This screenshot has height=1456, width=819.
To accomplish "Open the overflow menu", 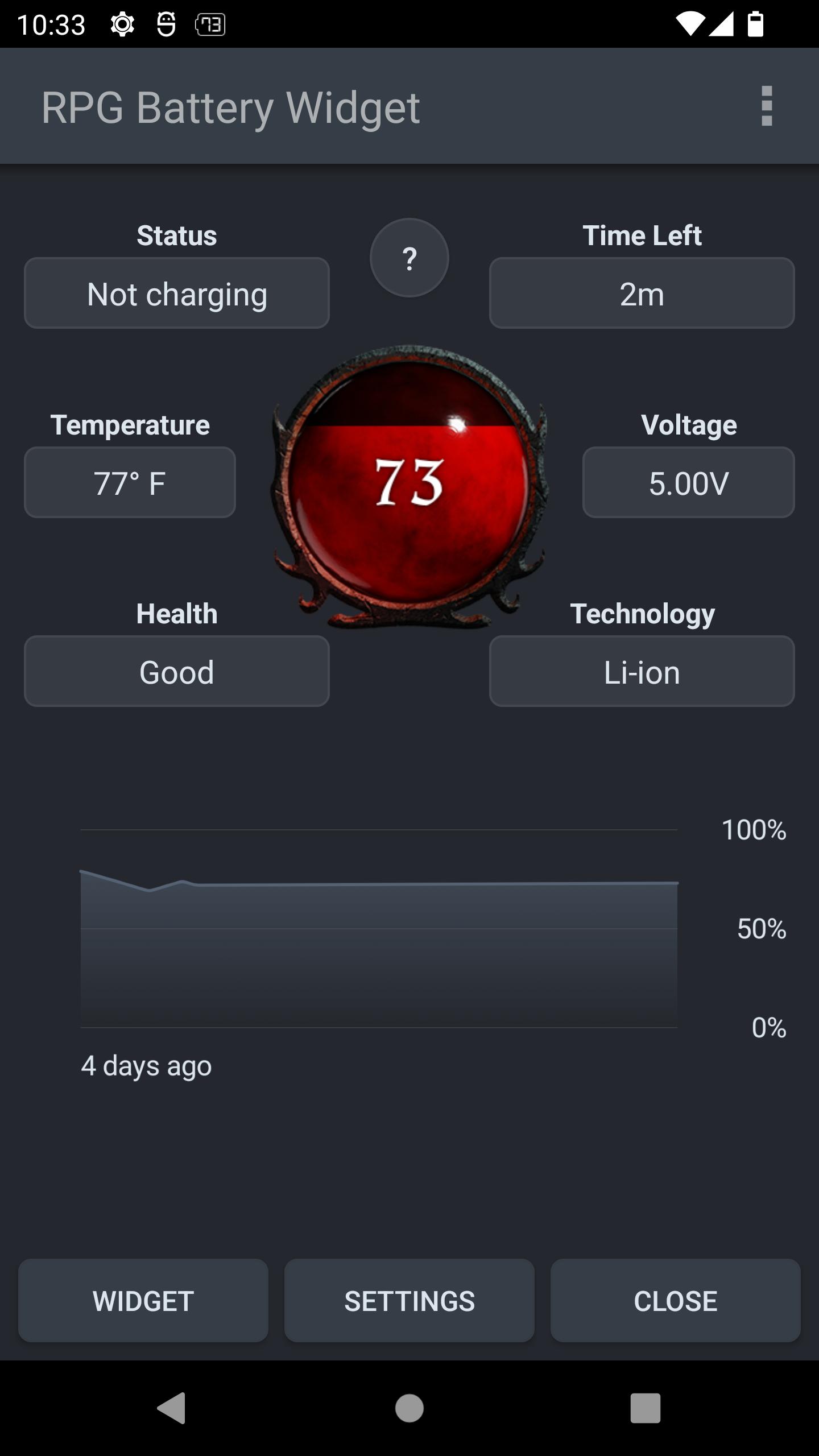I will pyautogui.click(x=766, y=106).
